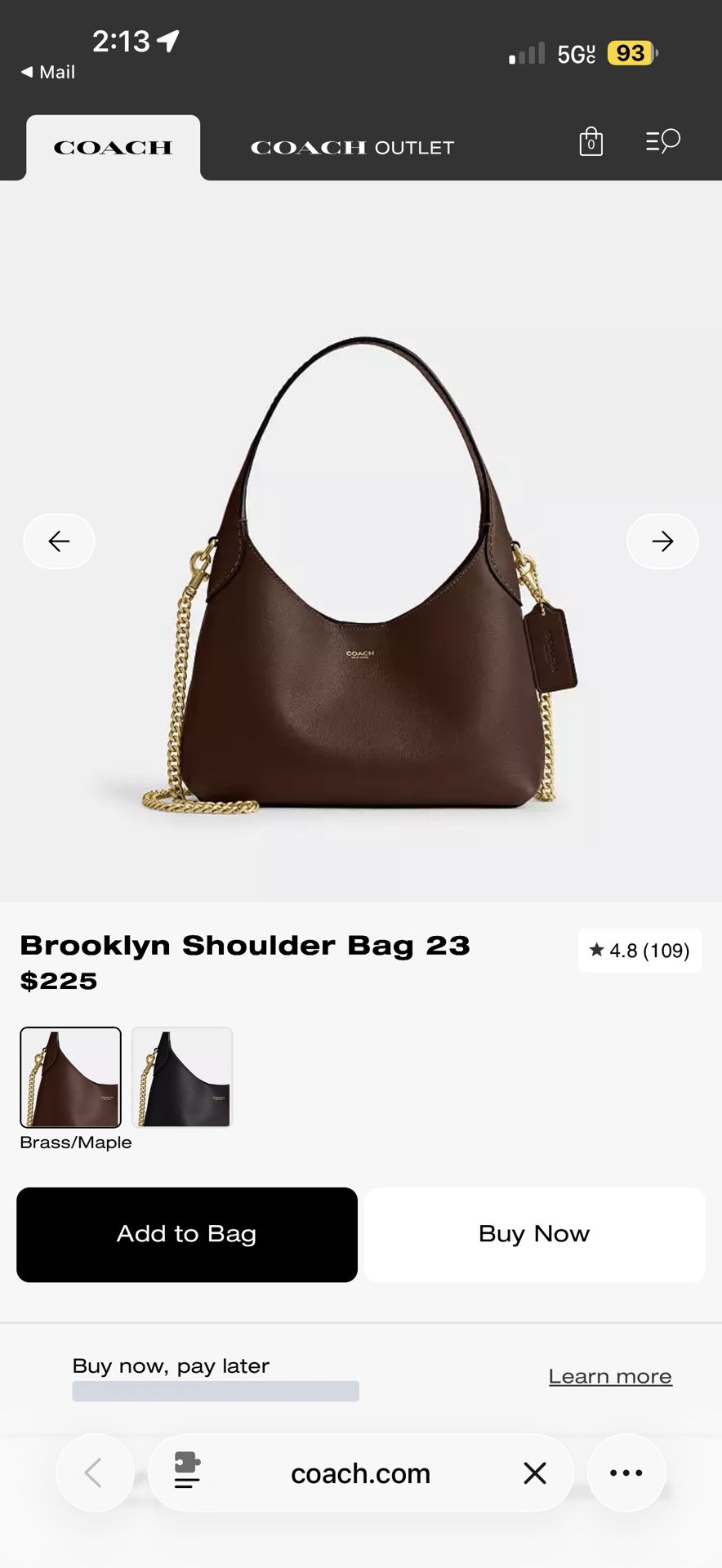Select the Brass/Maple colorway swatch
The image size is (722, 1568).
click(x=70, y=1077)
